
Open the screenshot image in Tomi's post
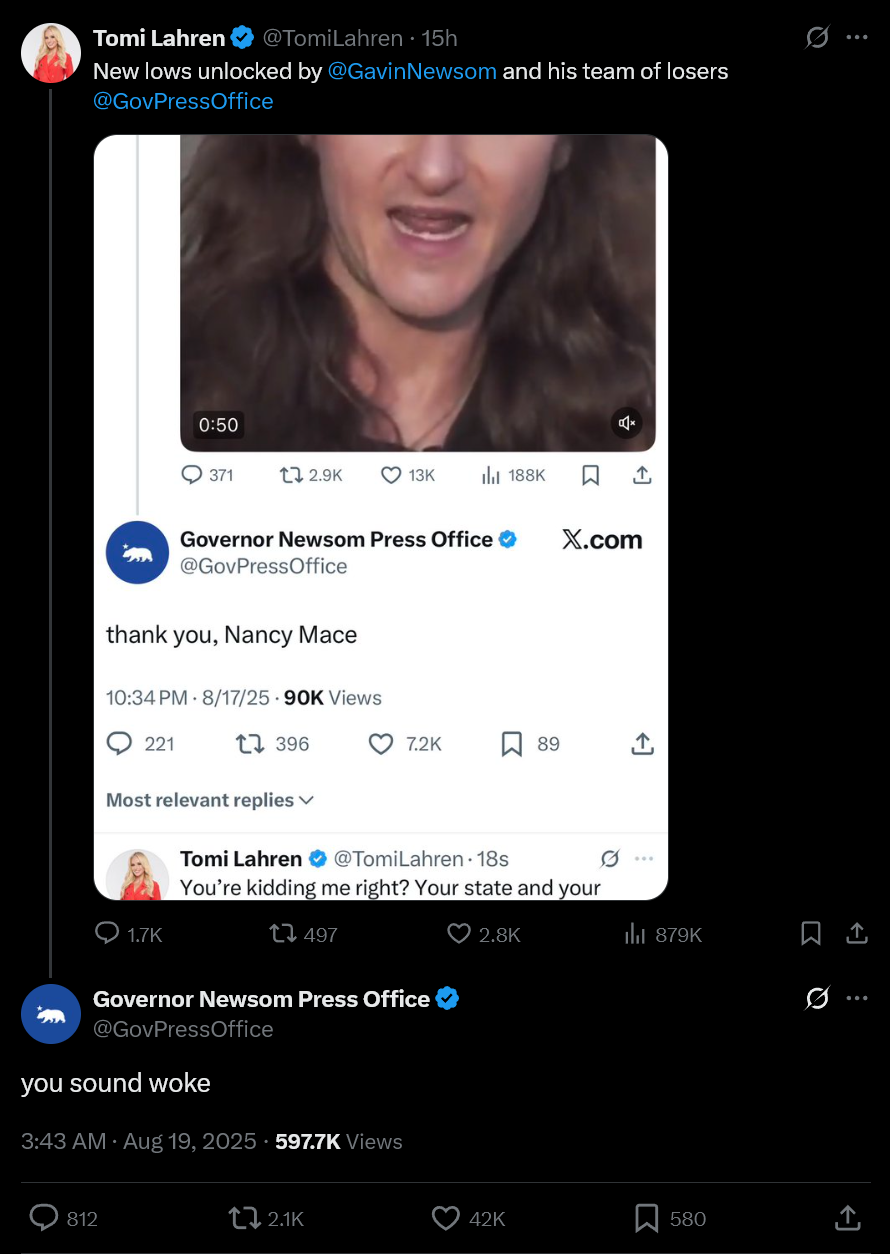click(x=380, y=517)
